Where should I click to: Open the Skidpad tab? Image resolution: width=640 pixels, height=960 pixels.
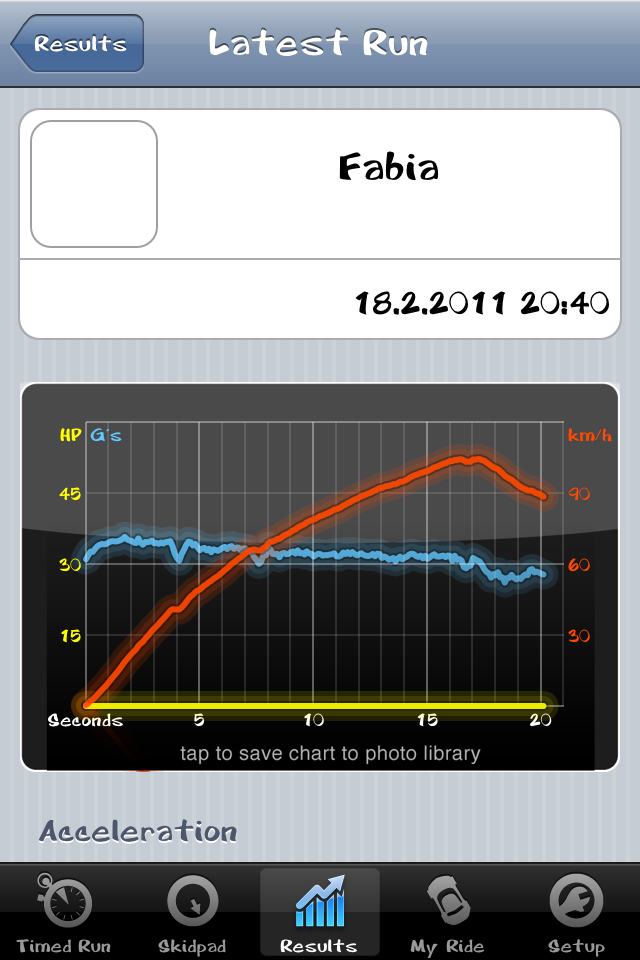[x=192, y=912]
